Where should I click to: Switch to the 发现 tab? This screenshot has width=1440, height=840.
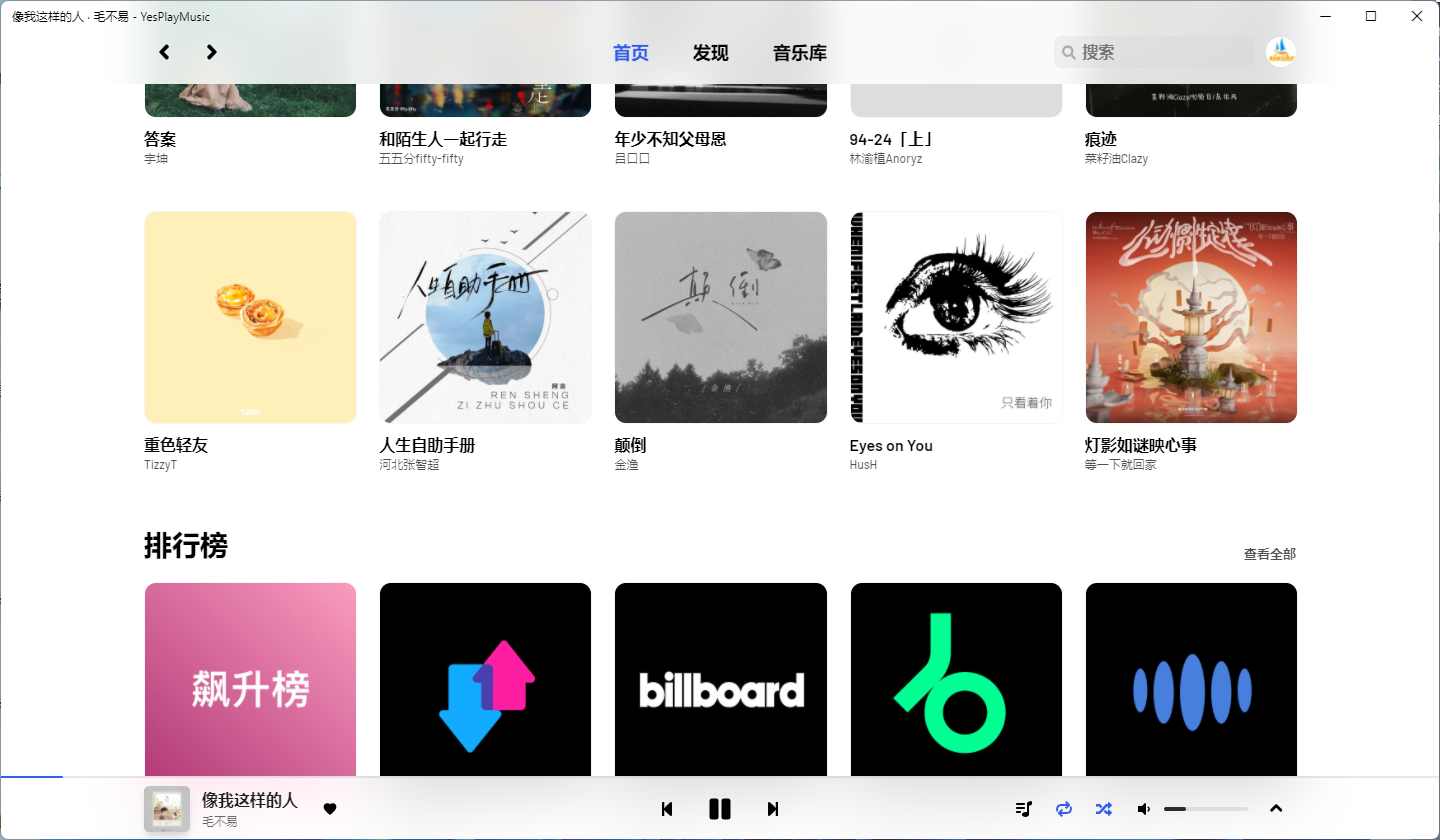[x=710, y=53]
